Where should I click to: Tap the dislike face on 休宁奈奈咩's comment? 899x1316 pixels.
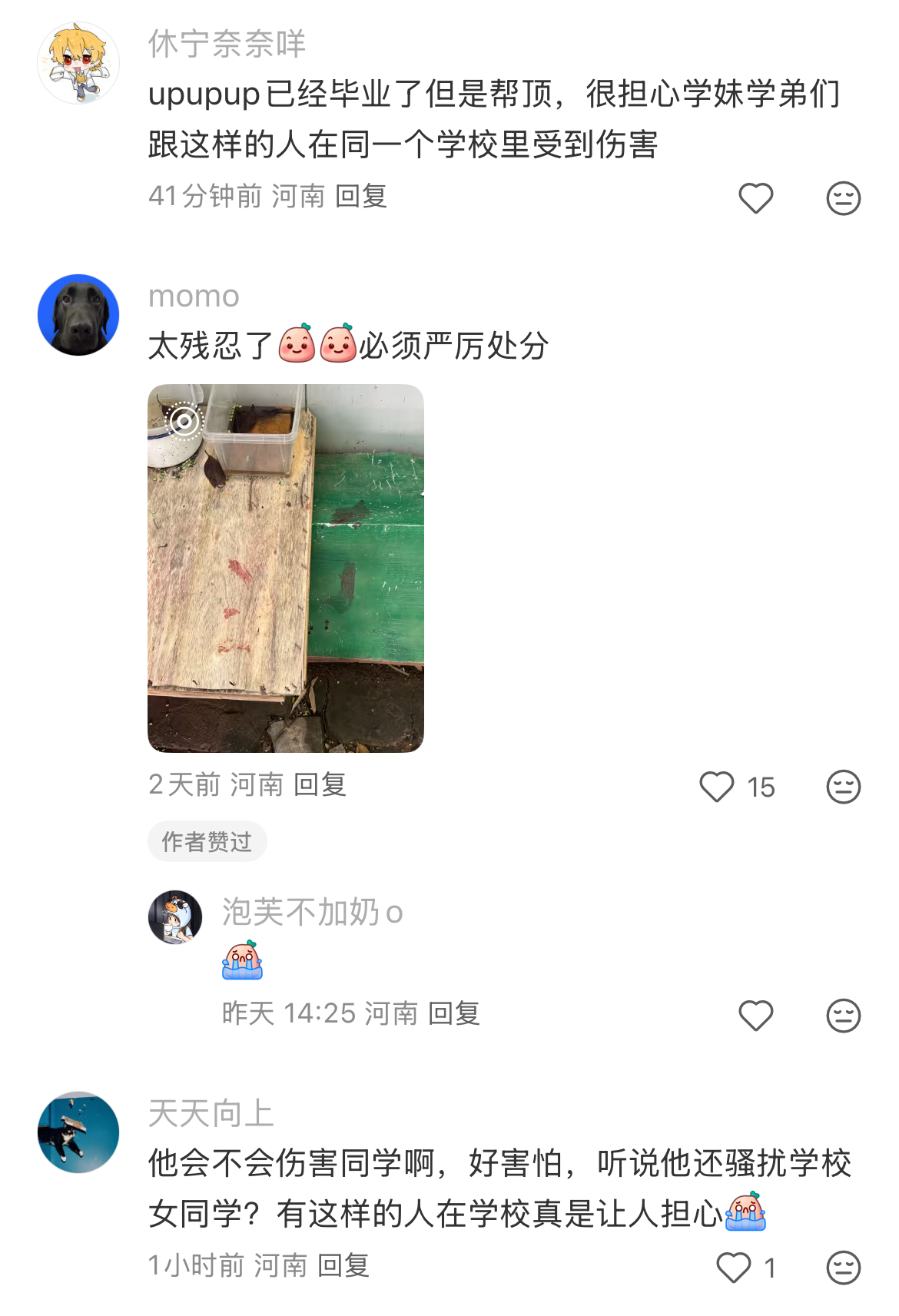coord(843,198)
